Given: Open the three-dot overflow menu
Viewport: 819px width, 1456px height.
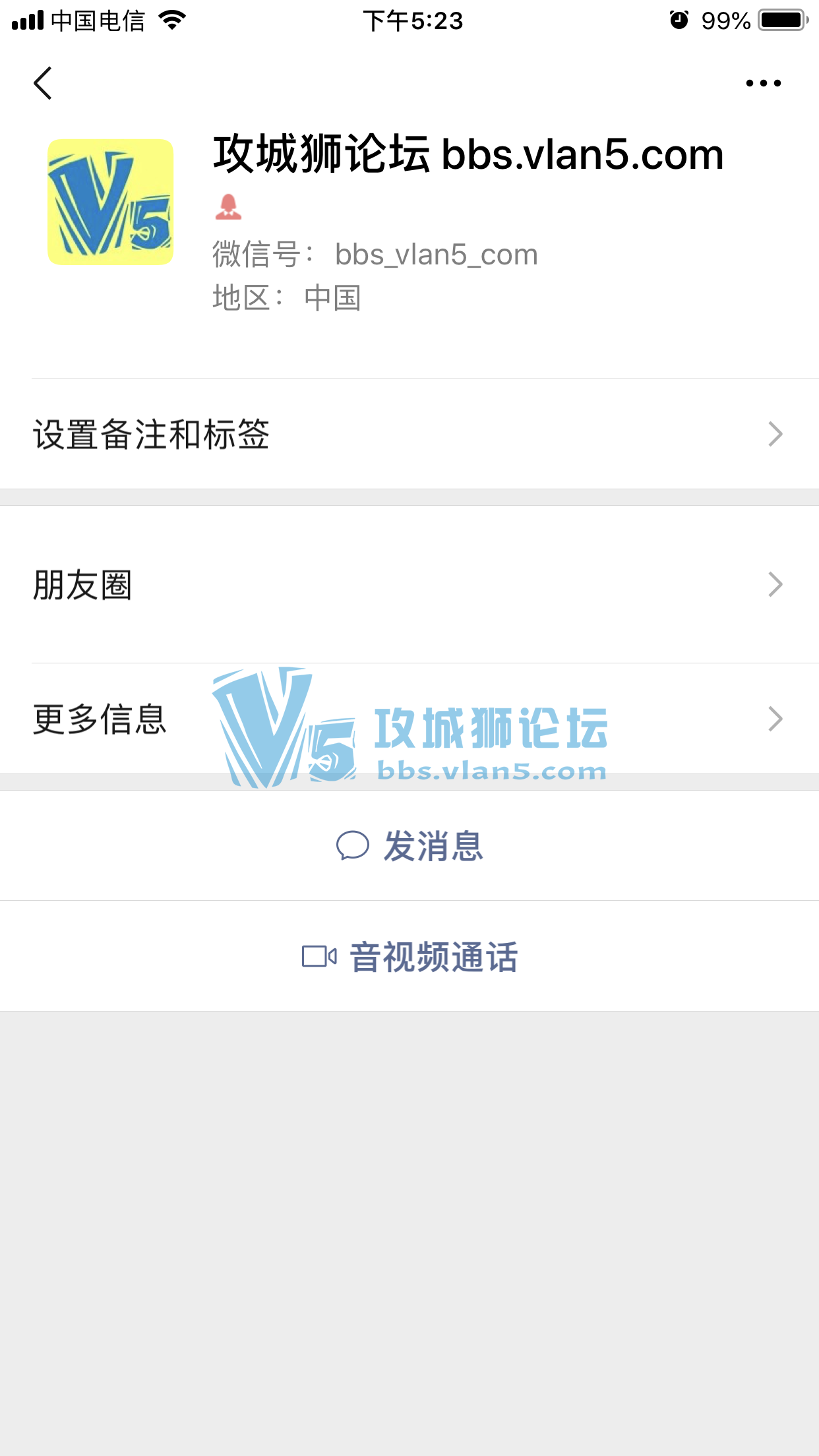Looking at the screenshot, I should tap(763, 83).
